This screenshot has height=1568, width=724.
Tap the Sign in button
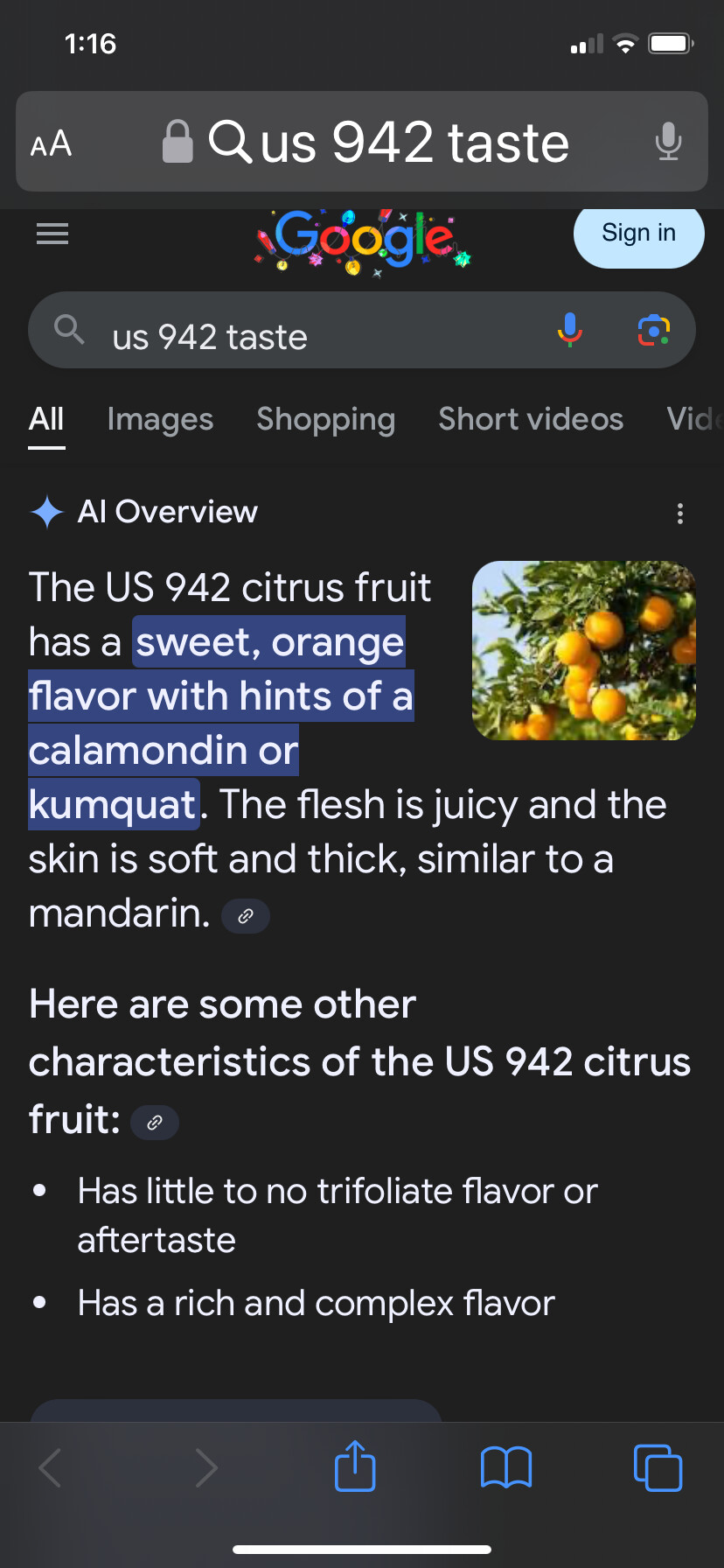click(x=638, y=234)
